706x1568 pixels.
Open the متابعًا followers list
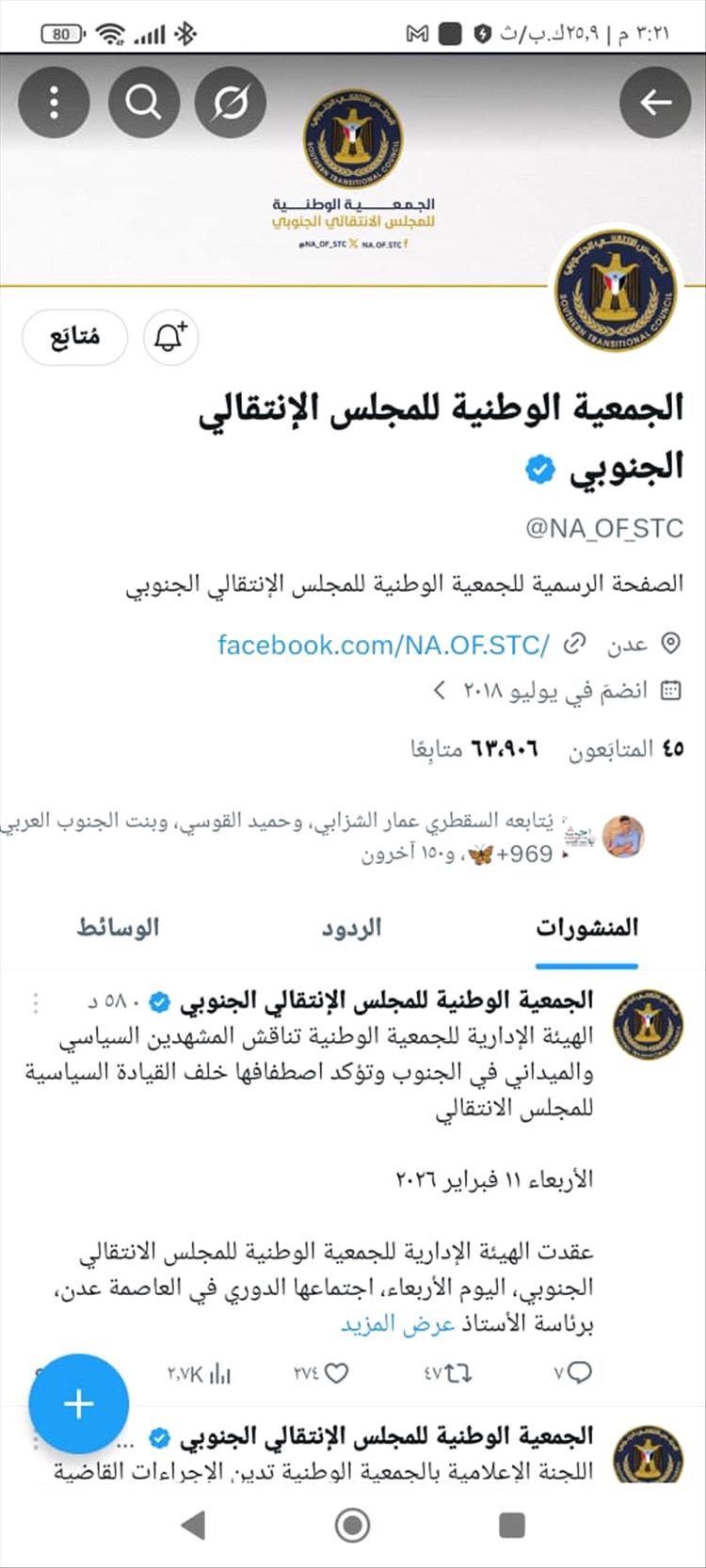474,749
